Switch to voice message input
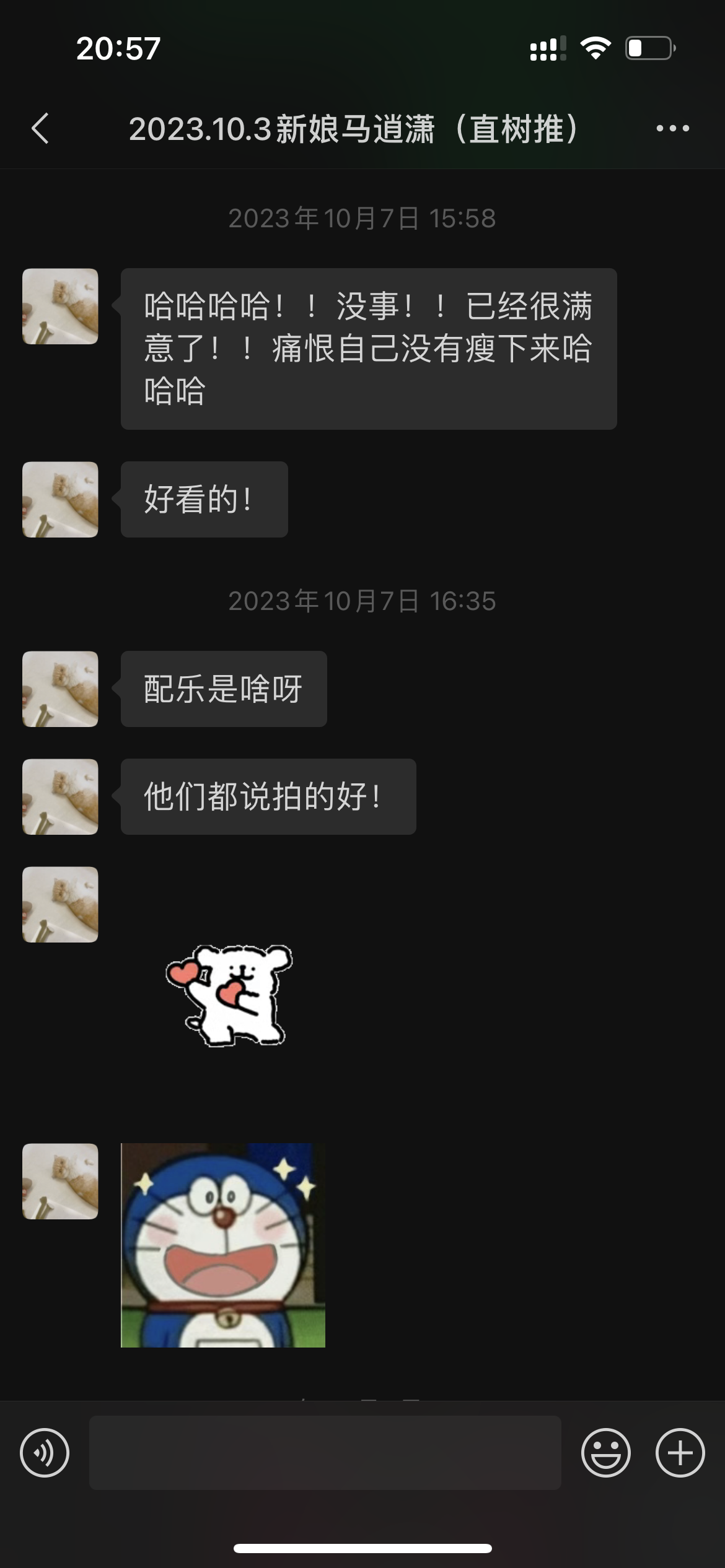Screen dimensions: 725x1568 pos(45,1453)
